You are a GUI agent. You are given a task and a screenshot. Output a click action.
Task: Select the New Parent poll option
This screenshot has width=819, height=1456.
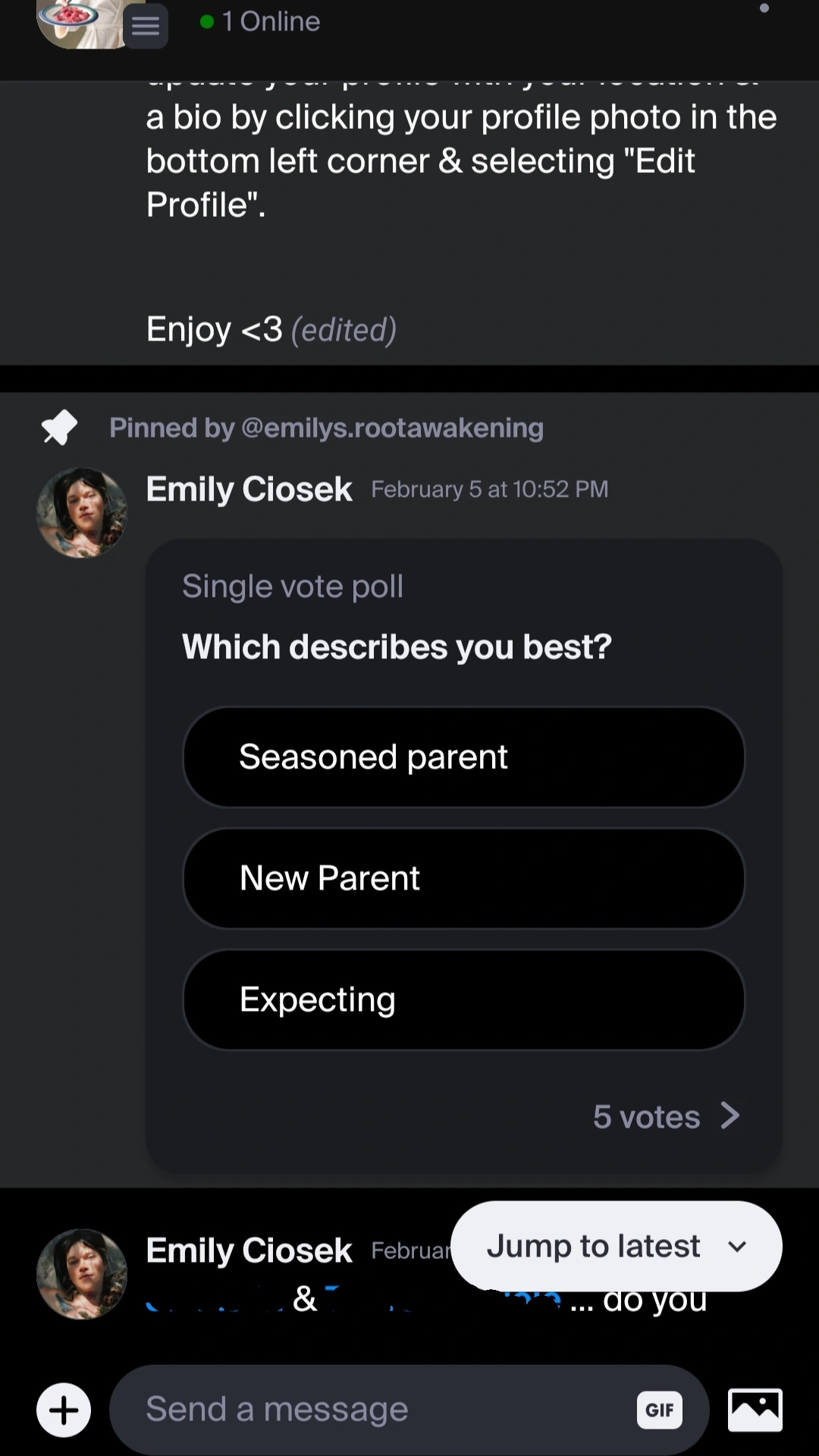click(463, 878)
